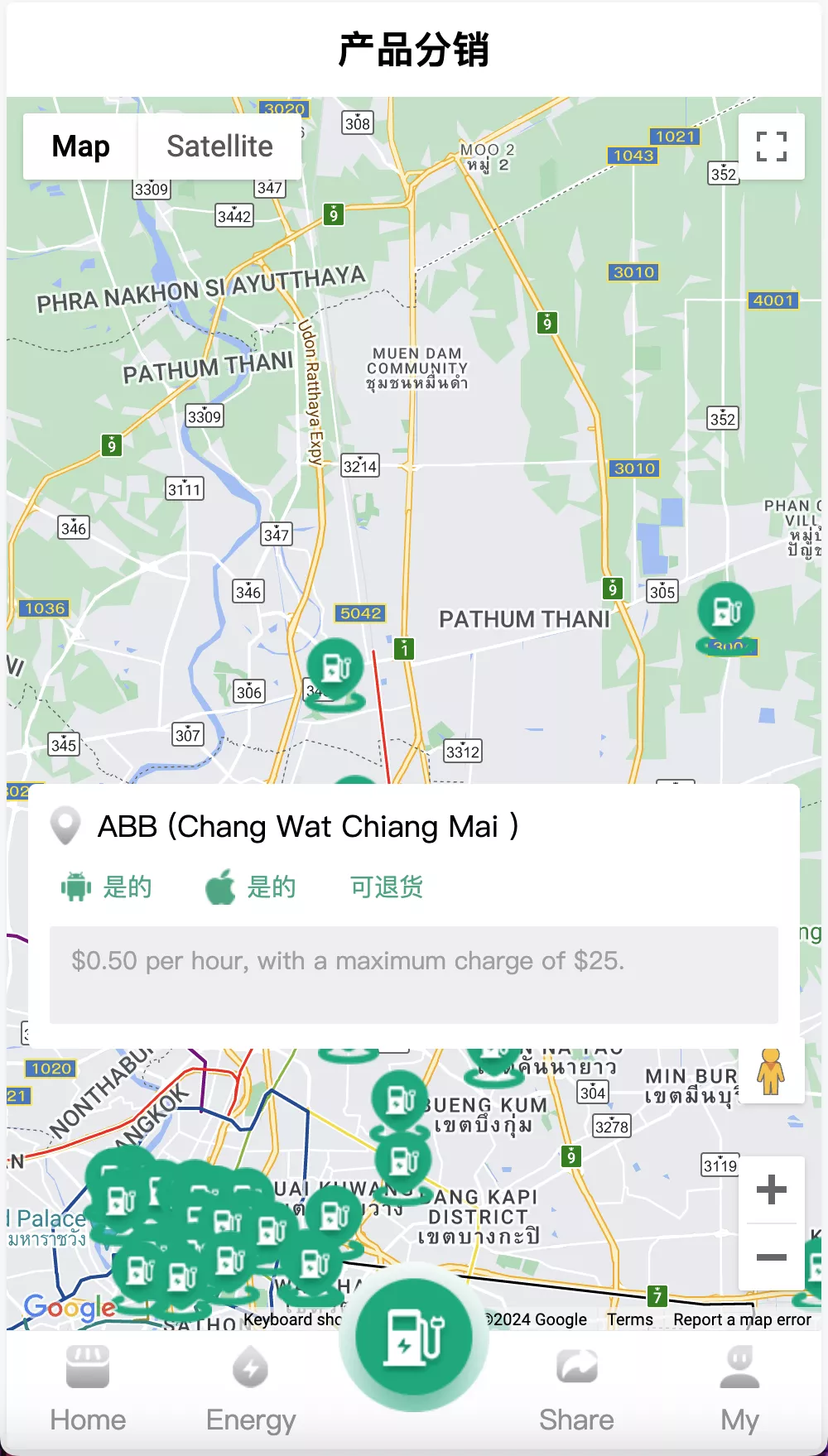Tap the Street View pegman
828x1456 pixels.
tap(771, 1071)
